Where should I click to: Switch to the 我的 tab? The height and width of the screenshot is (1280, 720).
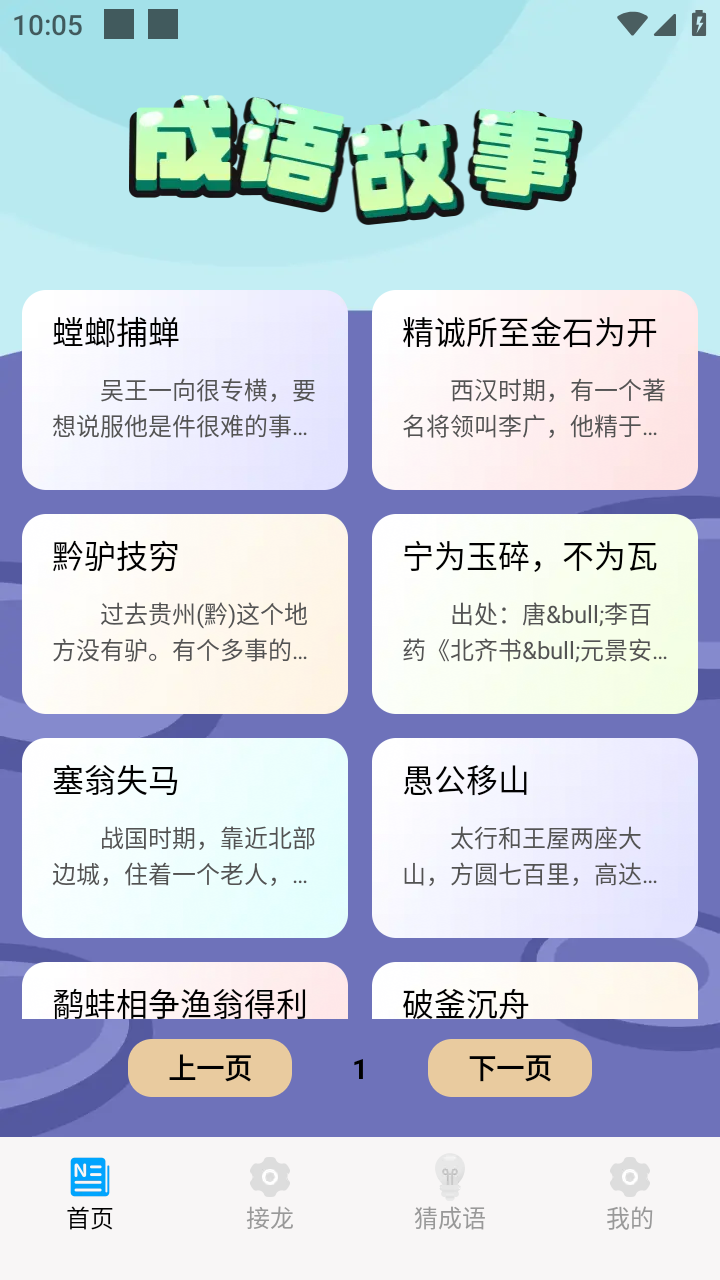[x=630, y=1195]
